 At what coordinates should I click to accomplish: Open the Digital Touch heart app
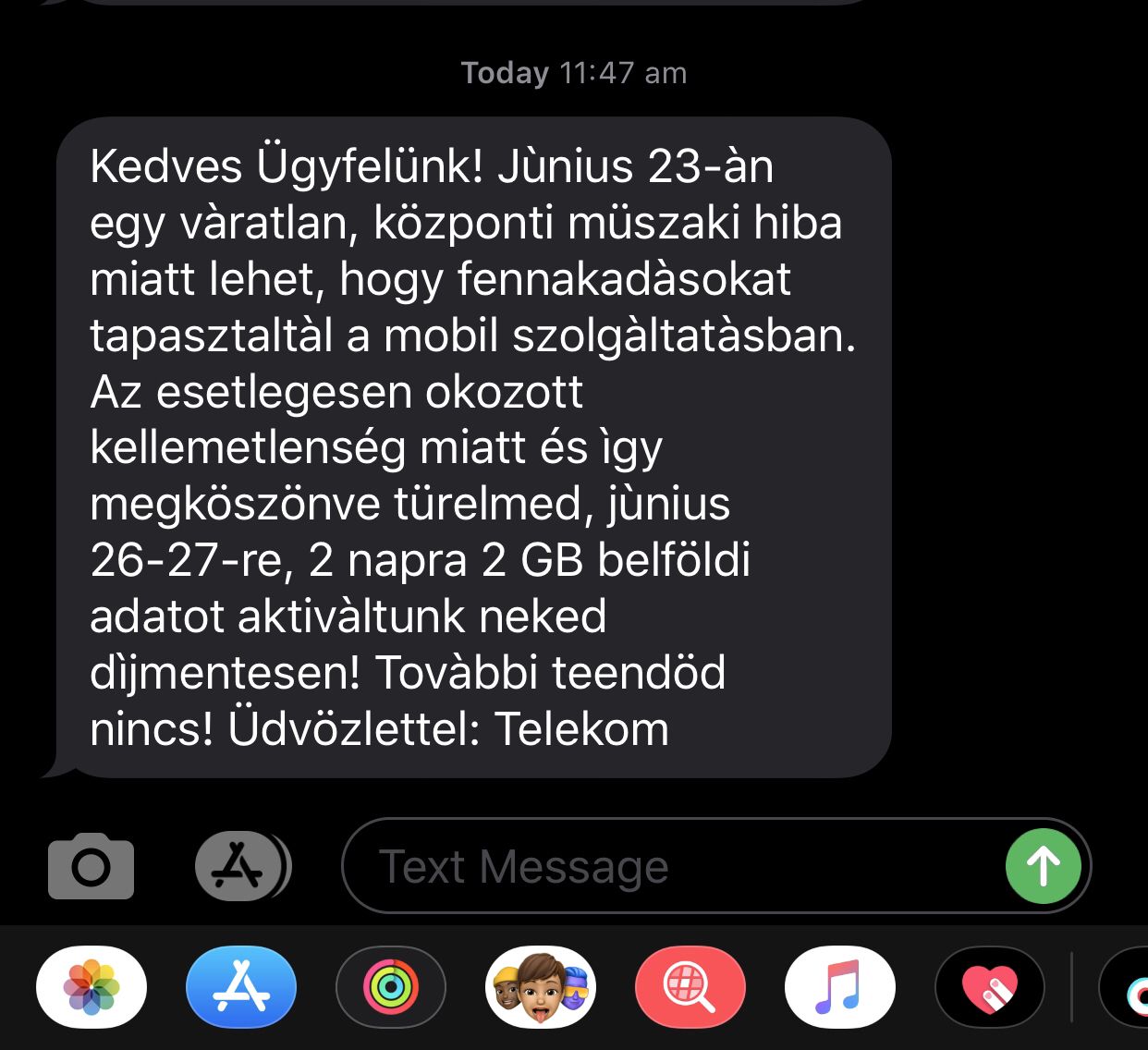[989, 987]
